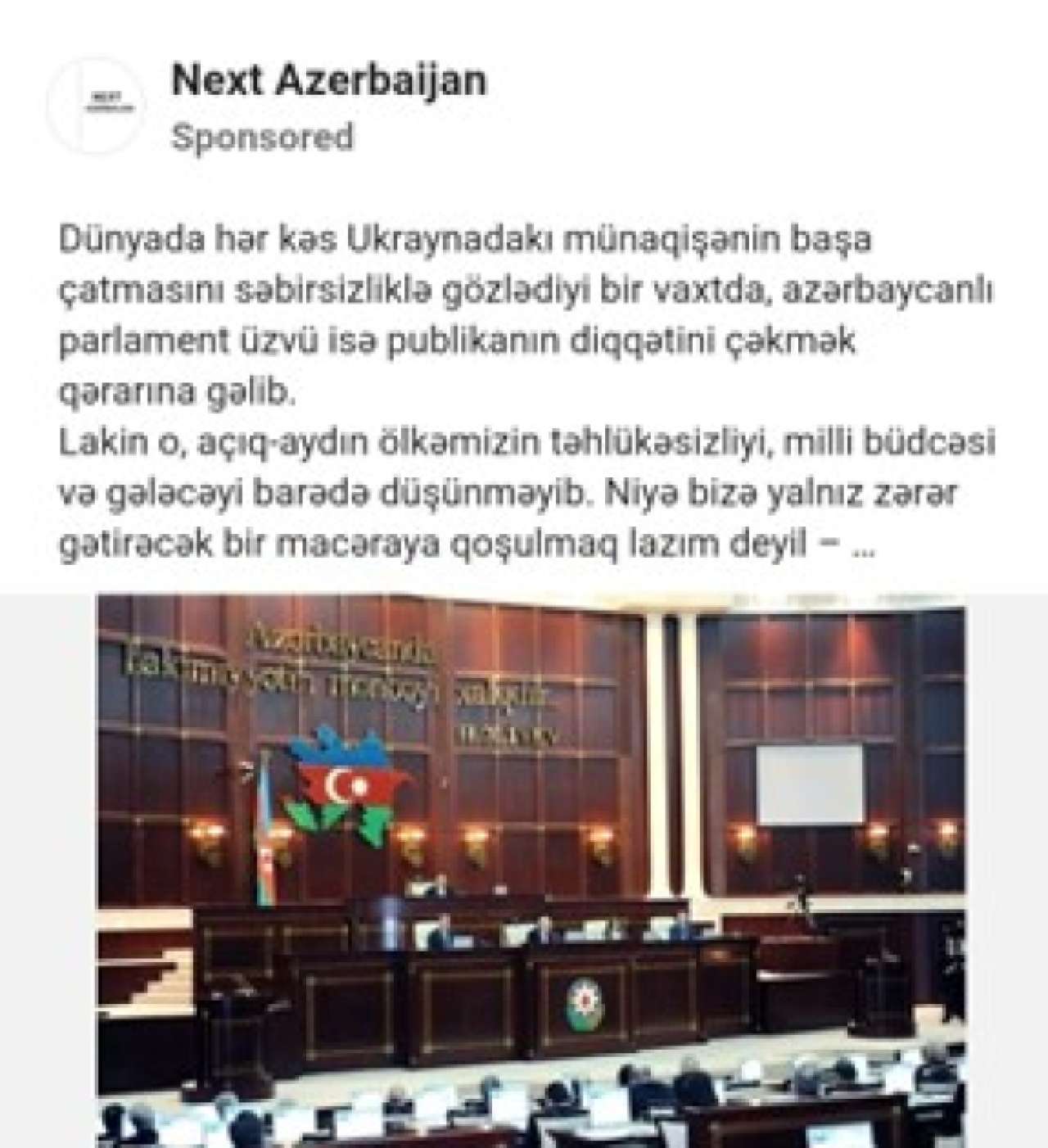Open the Next Azerbaijan page name
1048x1148 pixels.
tap(328, 80)
